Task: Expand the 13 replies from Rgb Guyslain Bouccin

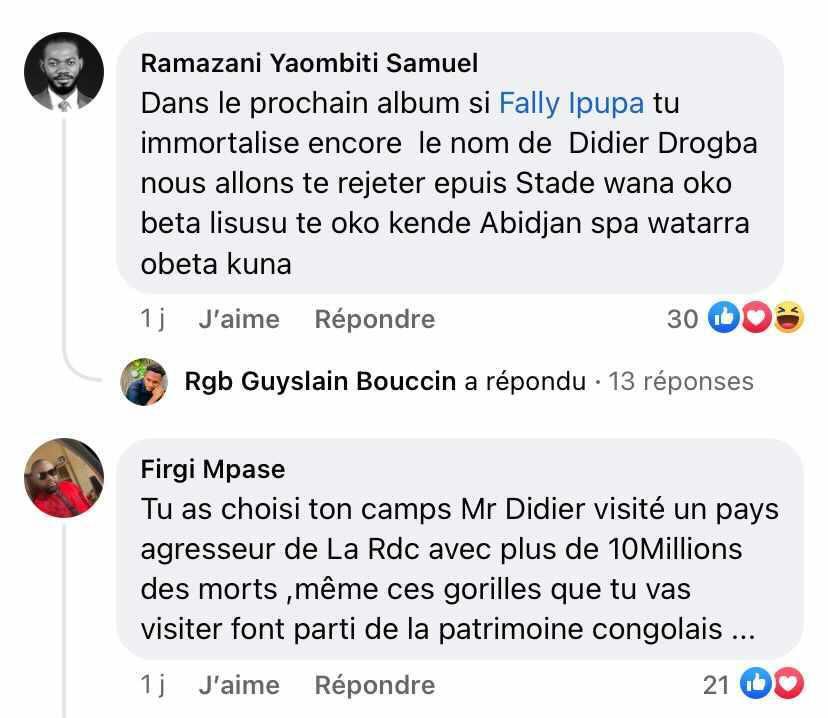Action: coord(680,381)
